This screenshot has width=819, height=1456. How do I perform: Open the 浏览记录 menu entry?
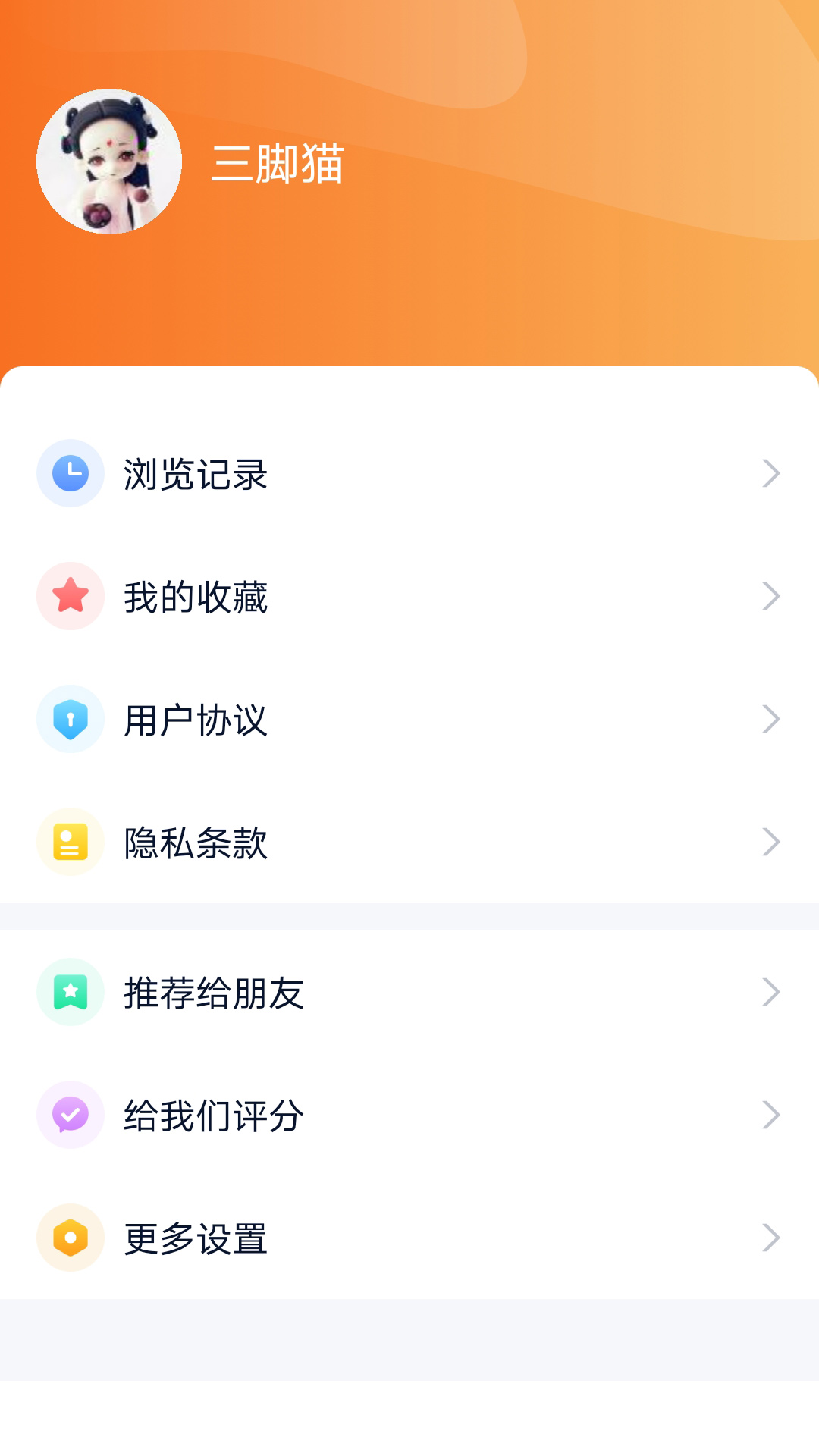tap(196, 472)
